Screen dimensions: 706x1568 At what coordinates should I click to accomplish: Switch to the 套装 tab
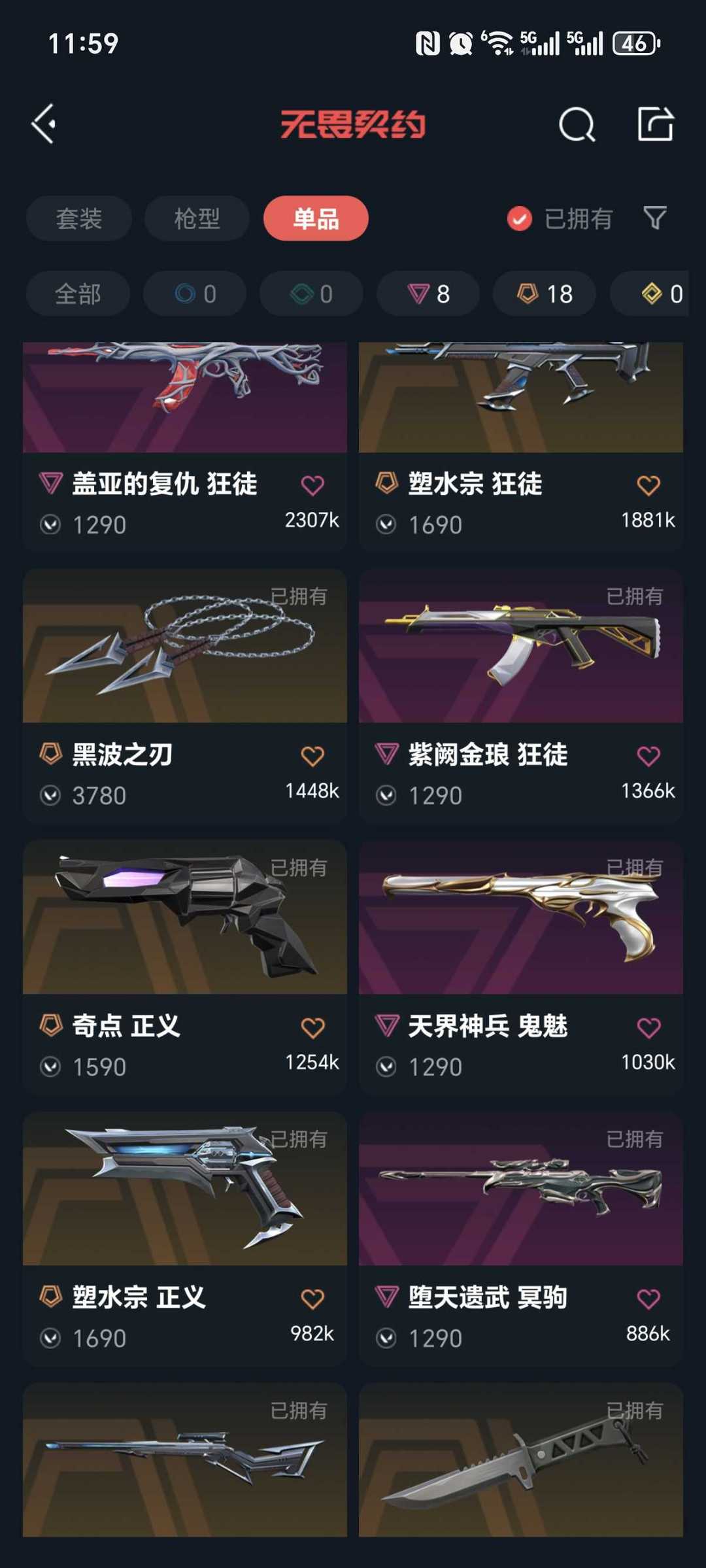78,218
